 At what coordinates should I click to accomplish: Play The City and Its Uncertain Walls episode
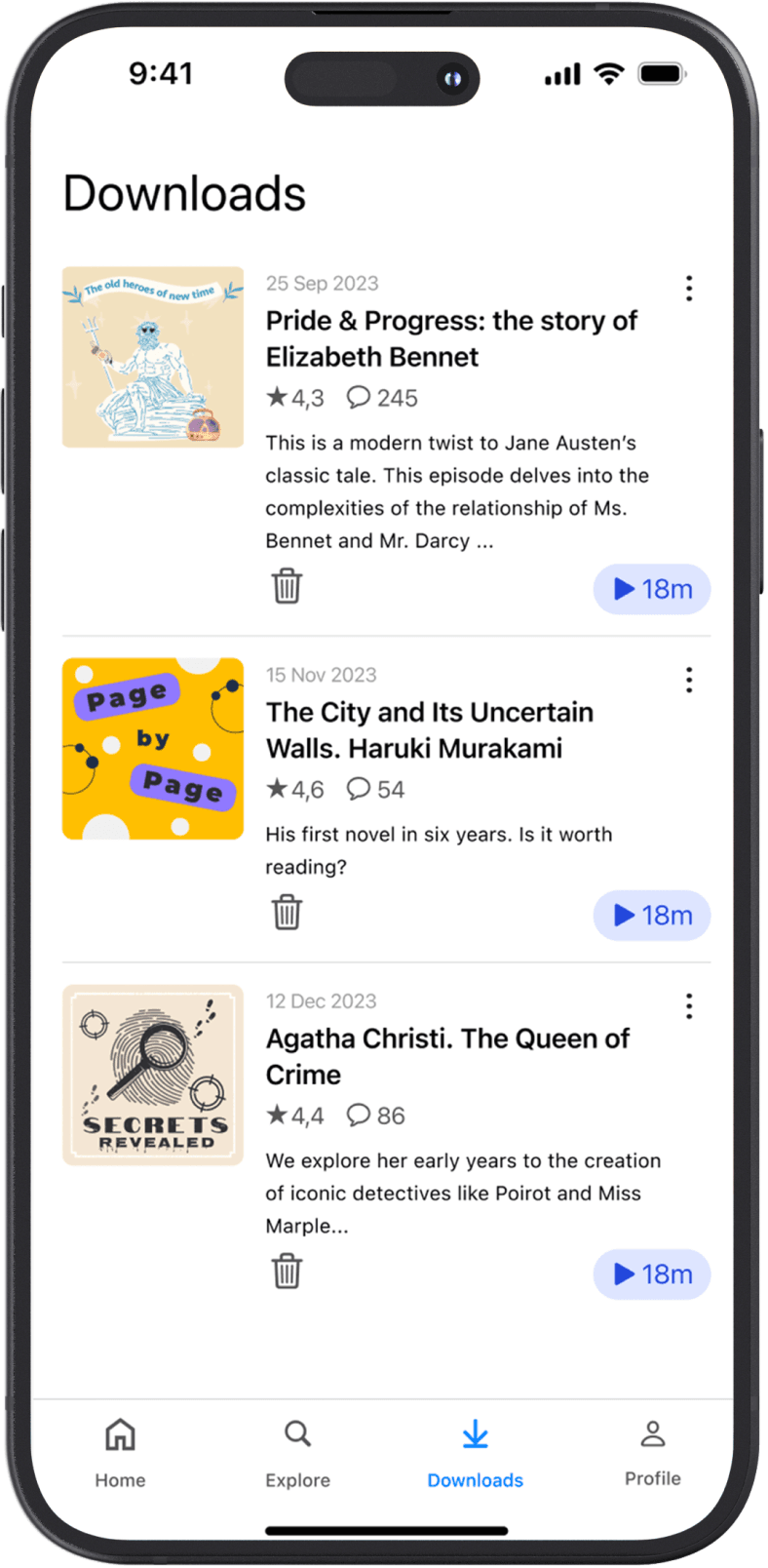651,916
